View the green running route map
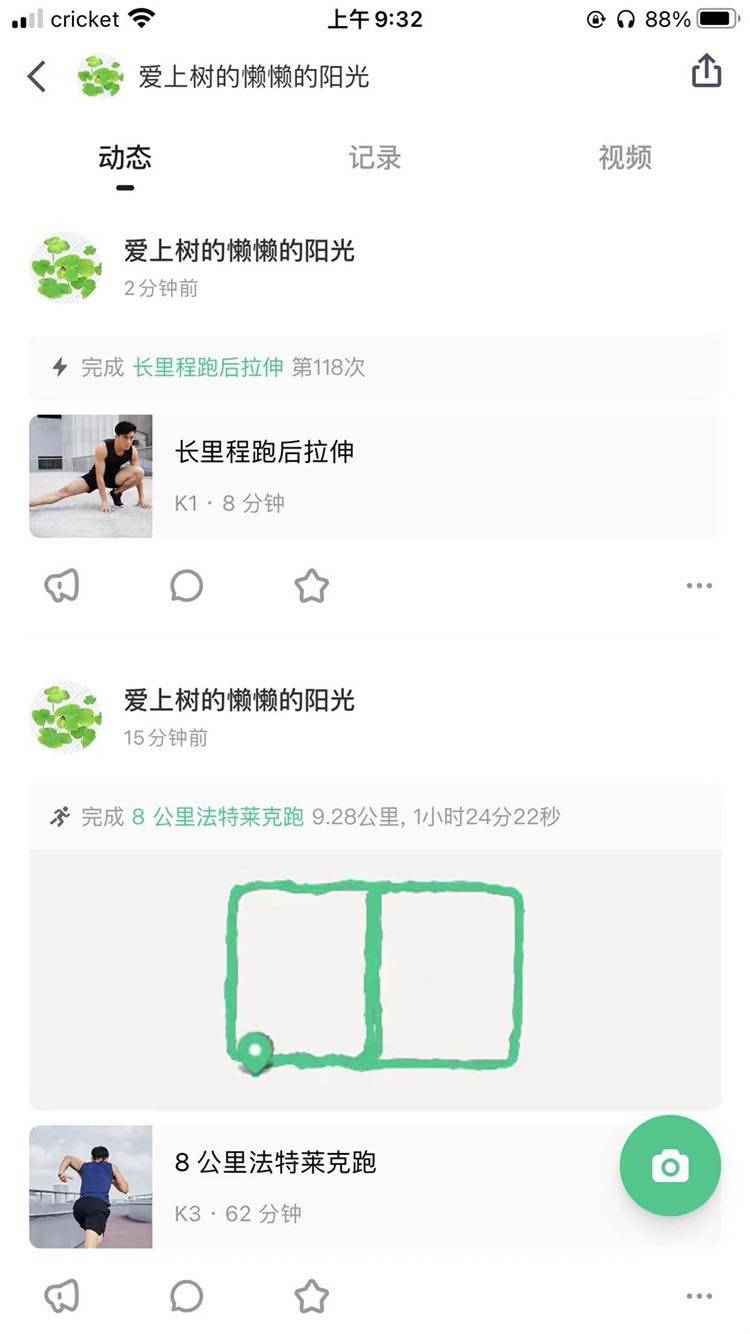This screenshot has height=1334, width=750. click(x=374, y=978)
